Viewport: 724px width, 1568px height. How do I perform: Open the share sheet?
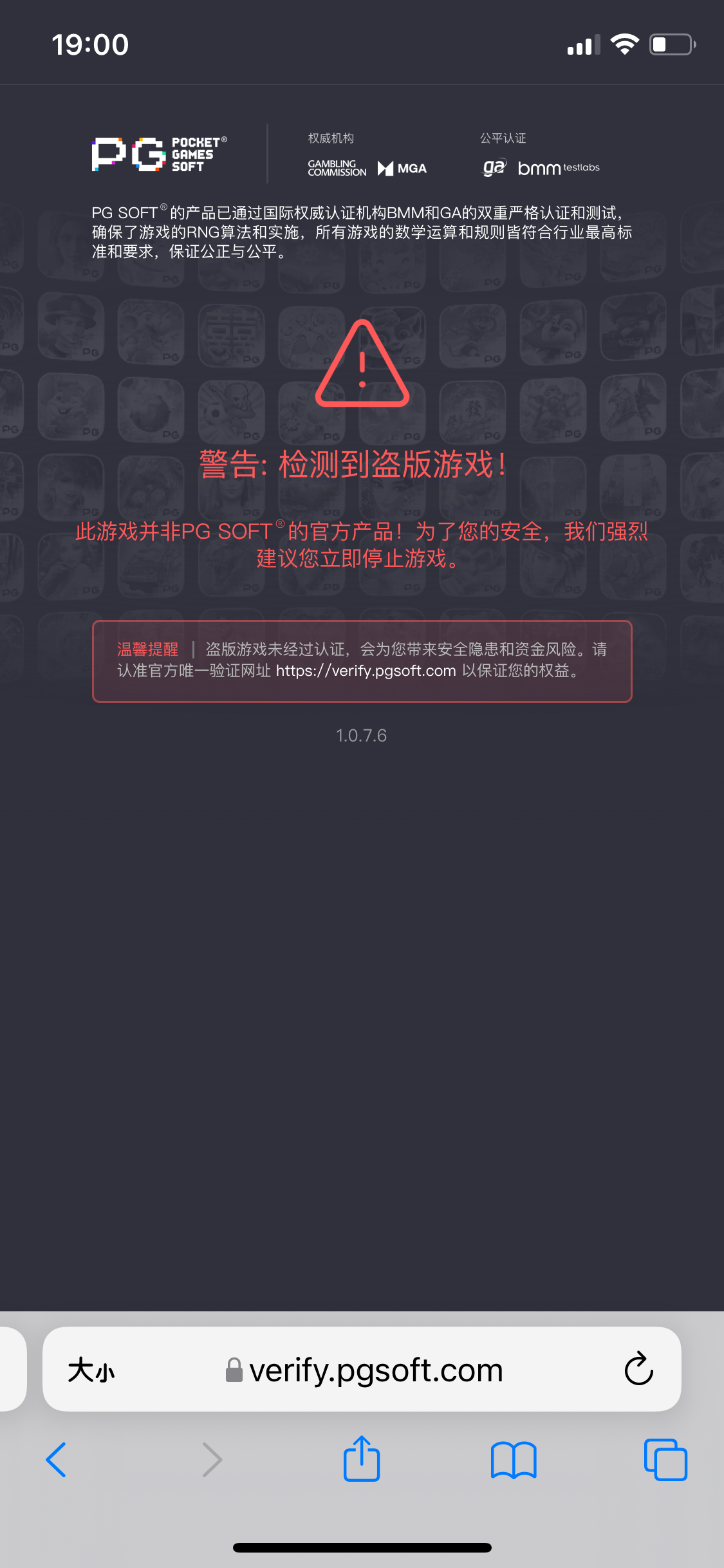coord(361,1459)
